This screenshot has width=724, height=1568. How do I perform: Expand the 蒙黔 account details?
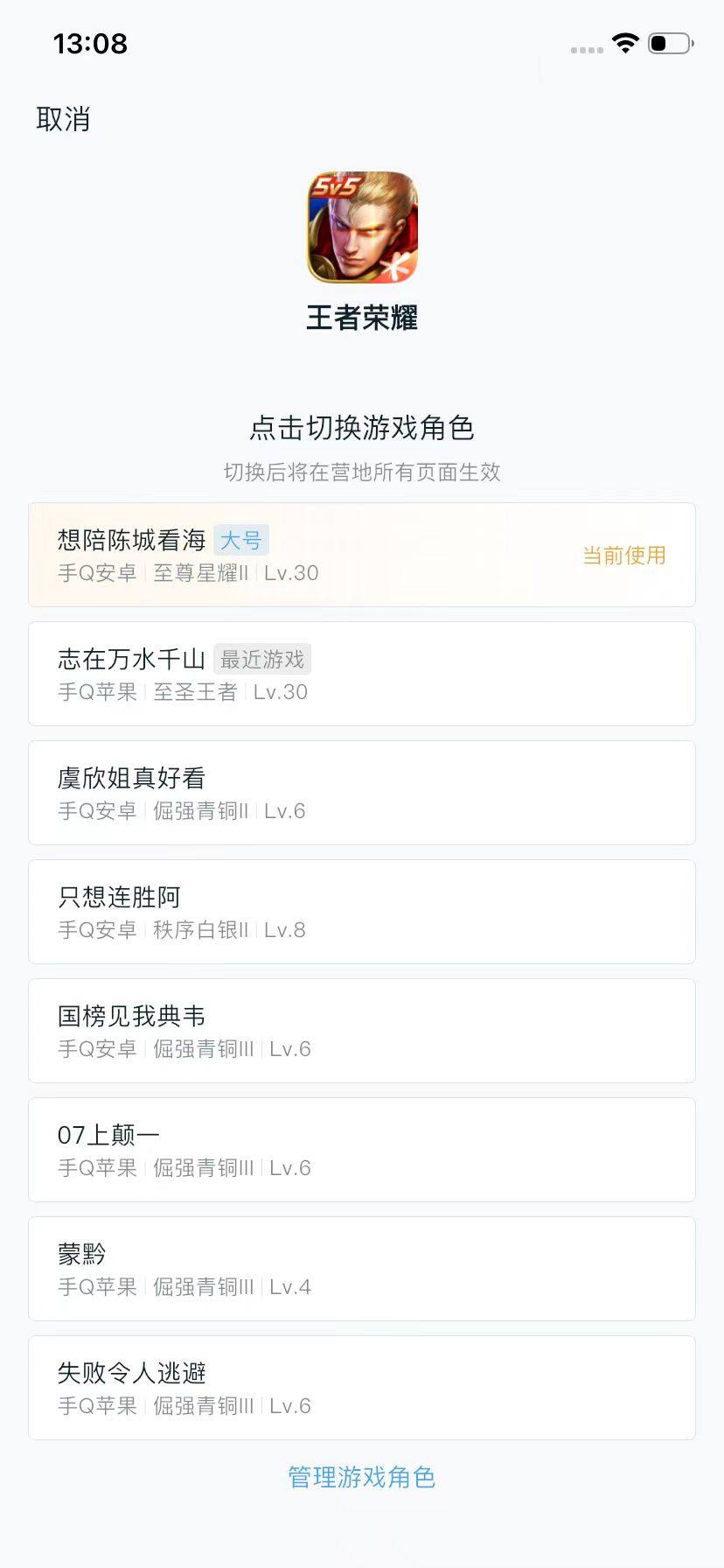pos(362,1269)
